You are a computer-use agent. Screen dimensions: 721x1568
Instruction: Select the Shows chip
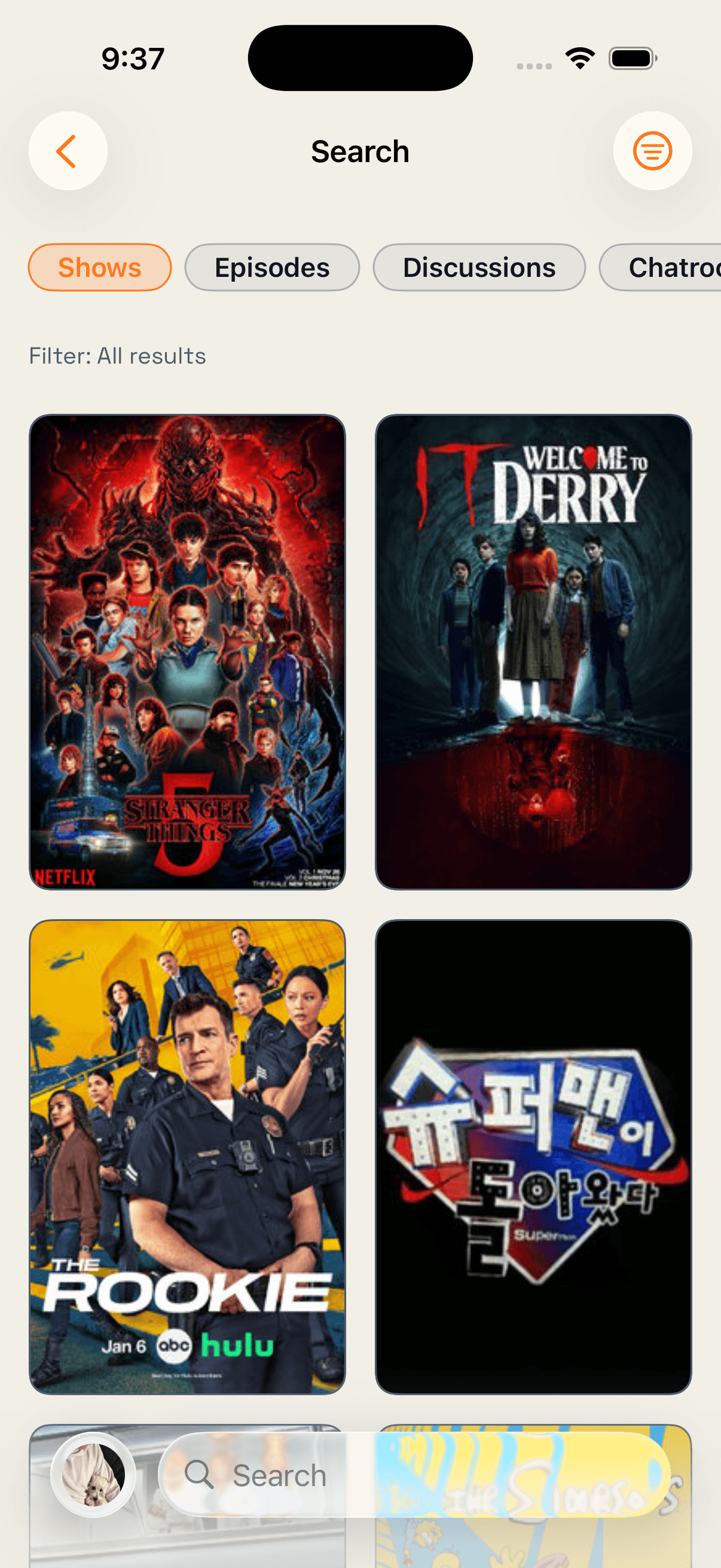[x=100, y=268]
